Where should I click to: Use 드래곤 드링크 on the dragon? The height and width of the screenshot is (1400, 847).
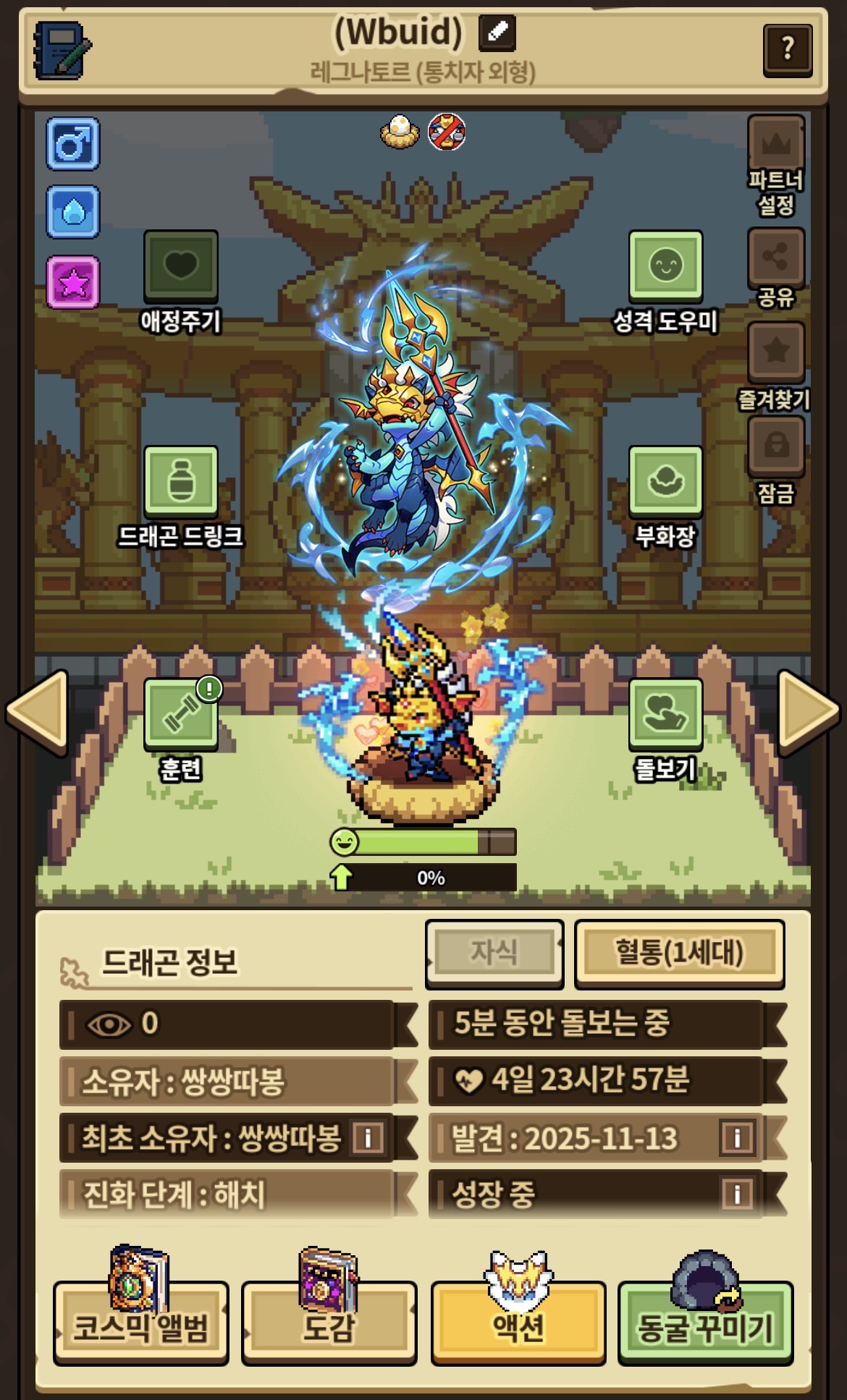tap(181, 481)
